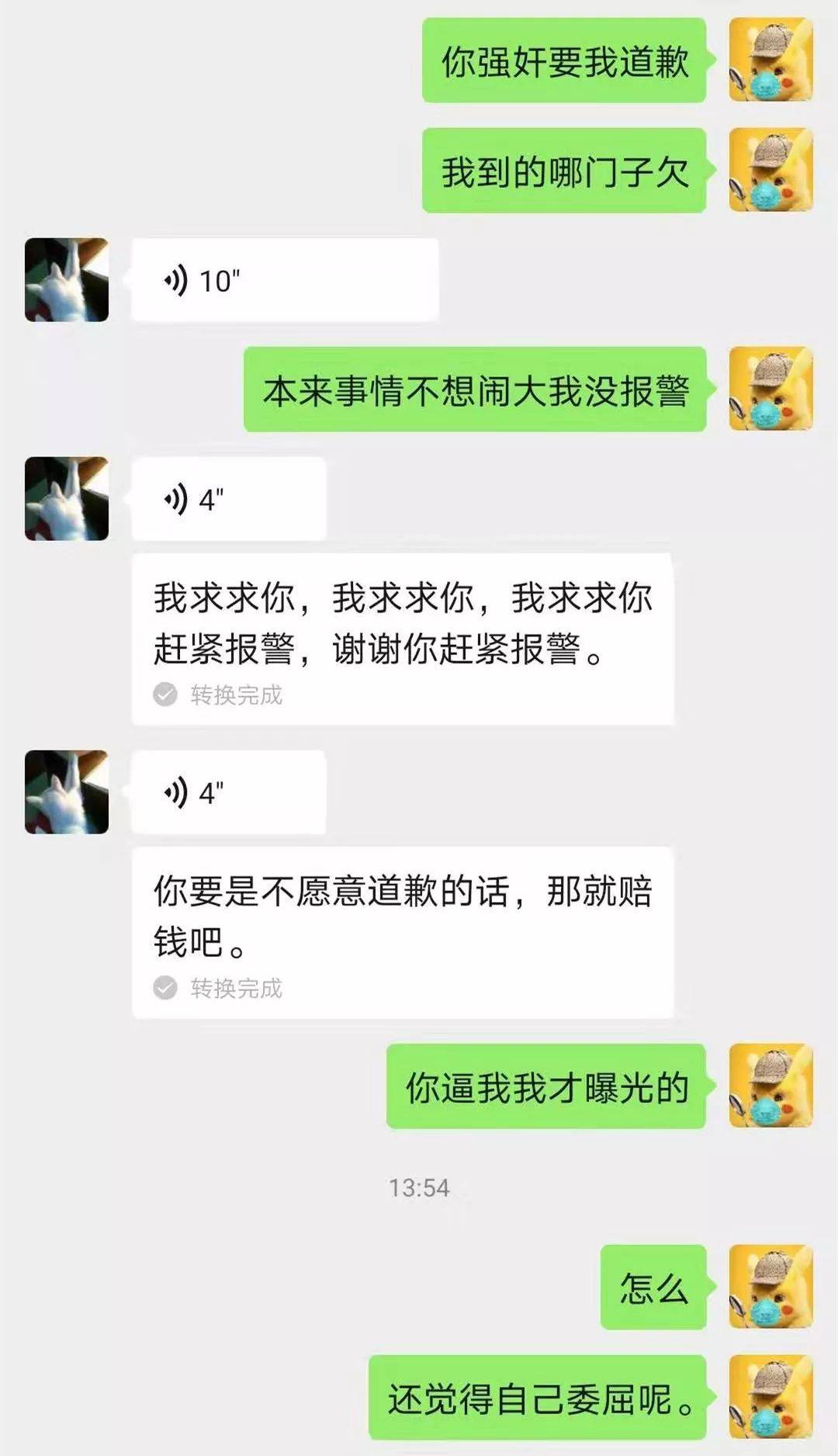The image size is (838, 1456).
Task: Play the 4" voice message above the 赶紧报警 transcript
Action: pos(228,499)
